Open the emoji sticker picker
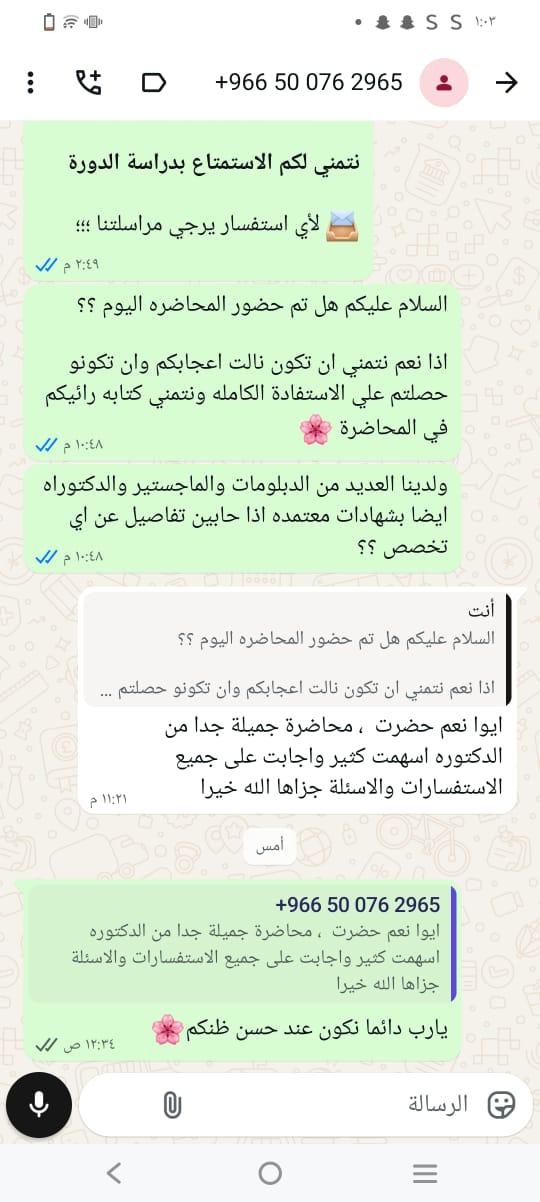 [500, 1105]
